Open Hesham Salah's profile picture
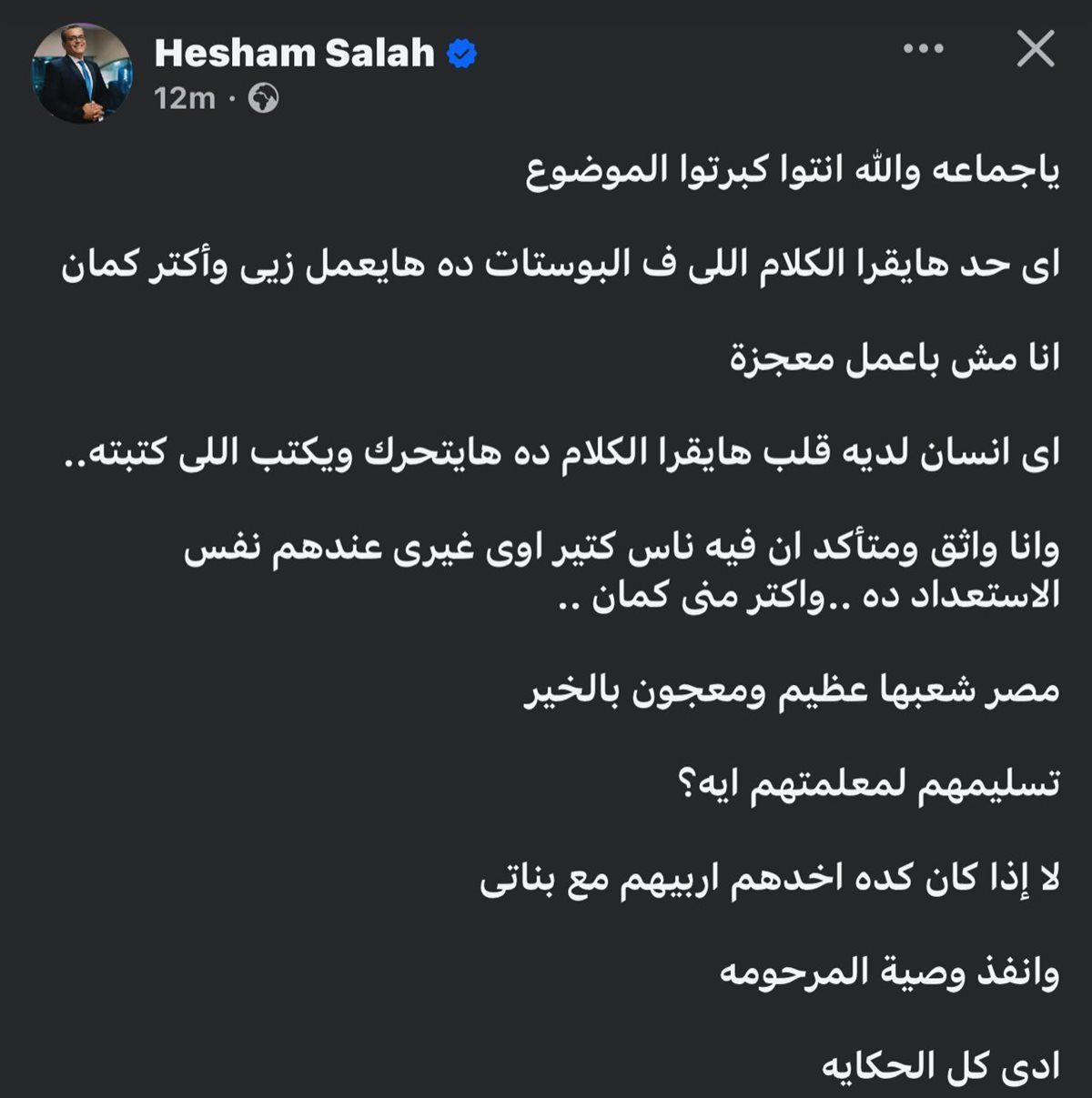Screen dimensions: 1092x1098 tap(83, 73)
